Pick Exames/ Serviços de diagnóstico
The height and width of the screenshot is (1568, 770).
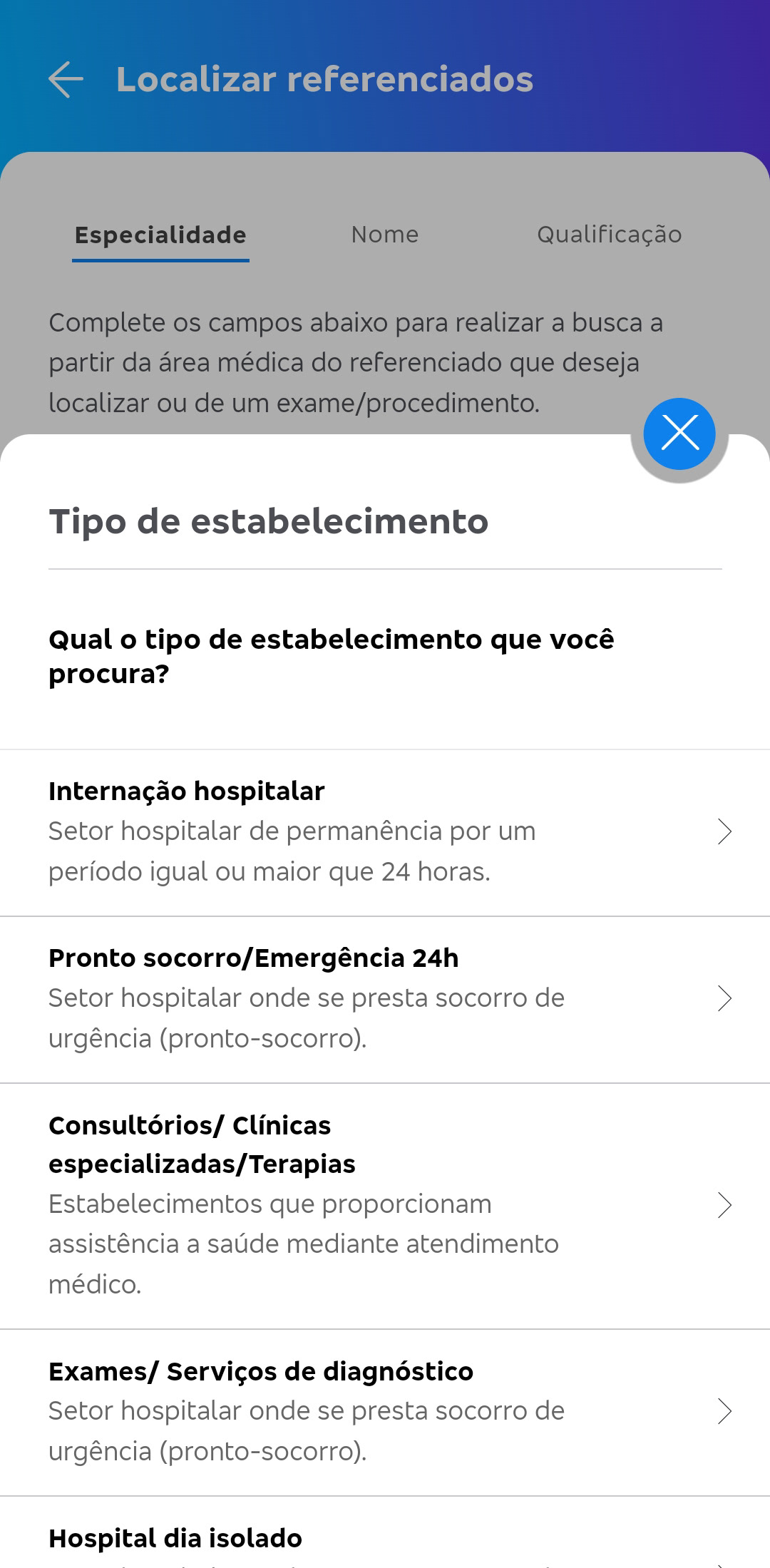(x=385, y=1413)
